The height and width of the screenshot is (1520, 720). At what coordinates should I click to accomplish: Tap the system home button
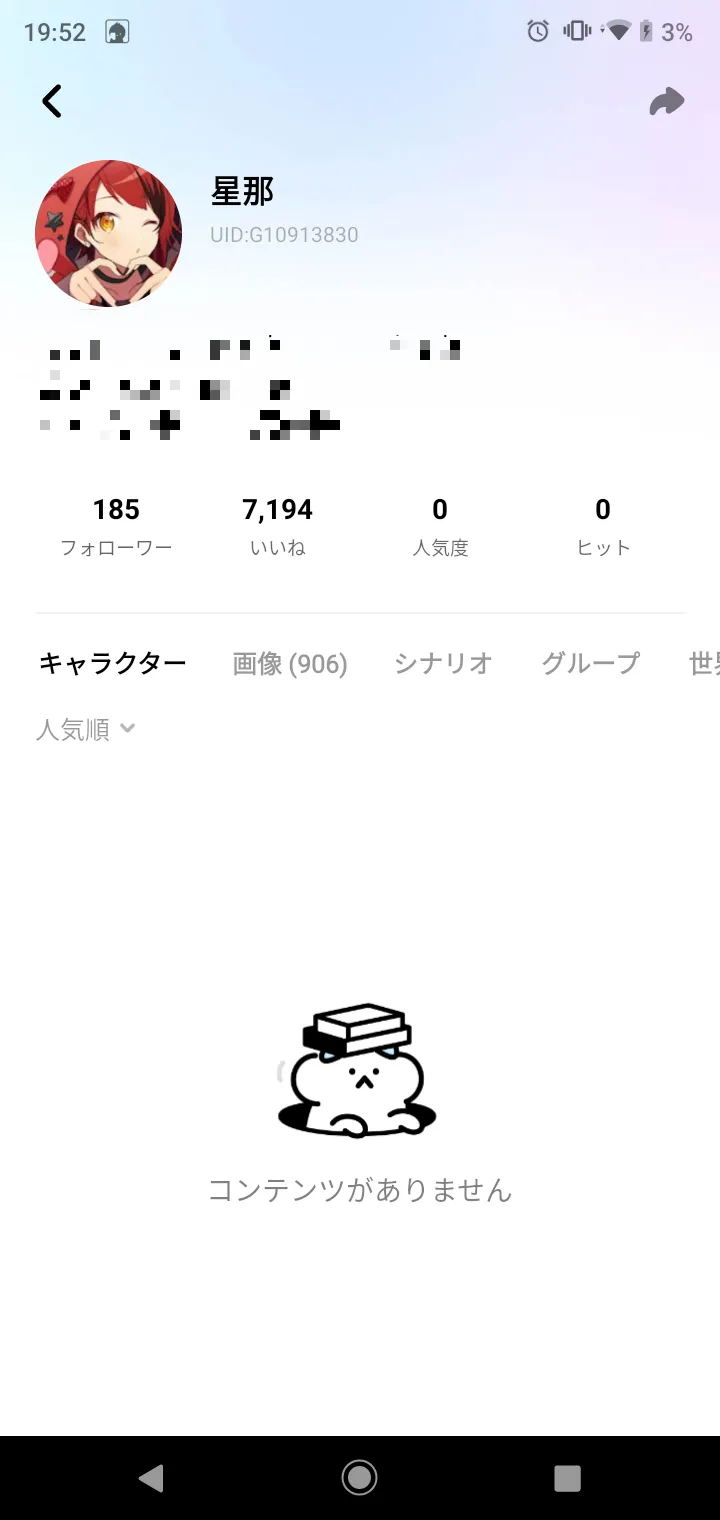[x=359, y=1477]
